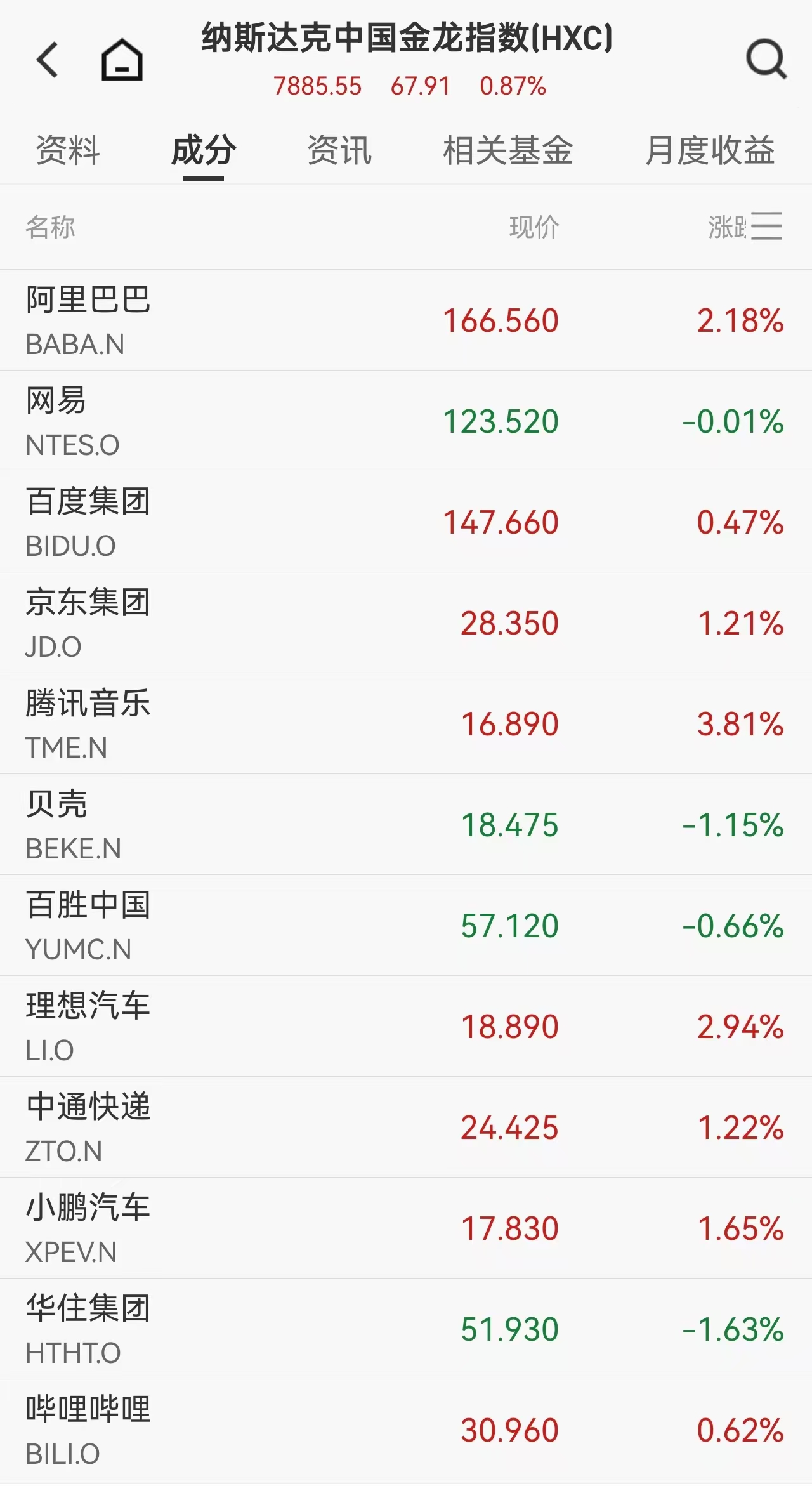Open the 月度收益 tab
This screenshot has height=1486, width=812.
(710, 151)
